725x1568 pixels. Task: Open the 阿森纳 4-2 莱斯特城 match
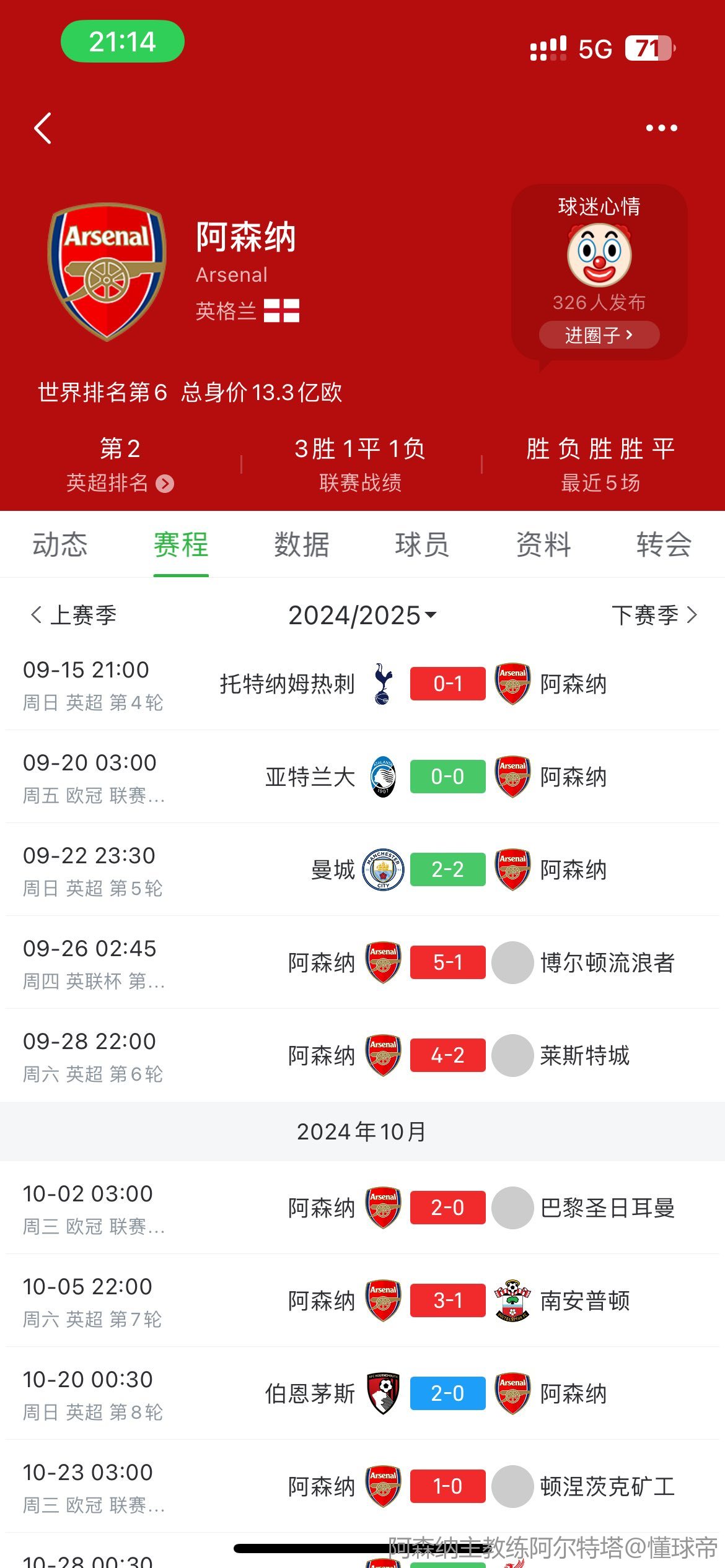pyautogui.click(x=362, y=1055)
